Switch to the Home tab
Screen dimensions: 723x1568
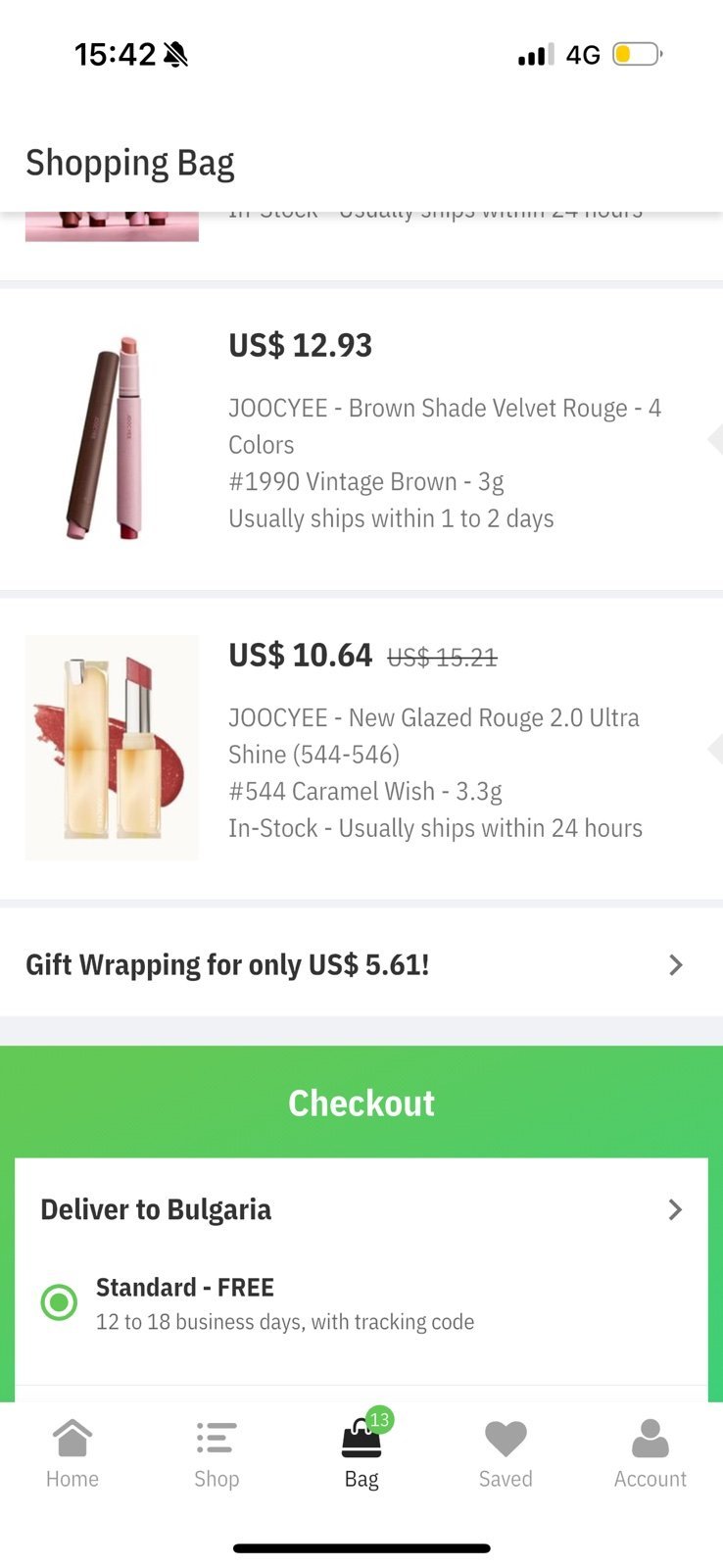point(72,1454)
